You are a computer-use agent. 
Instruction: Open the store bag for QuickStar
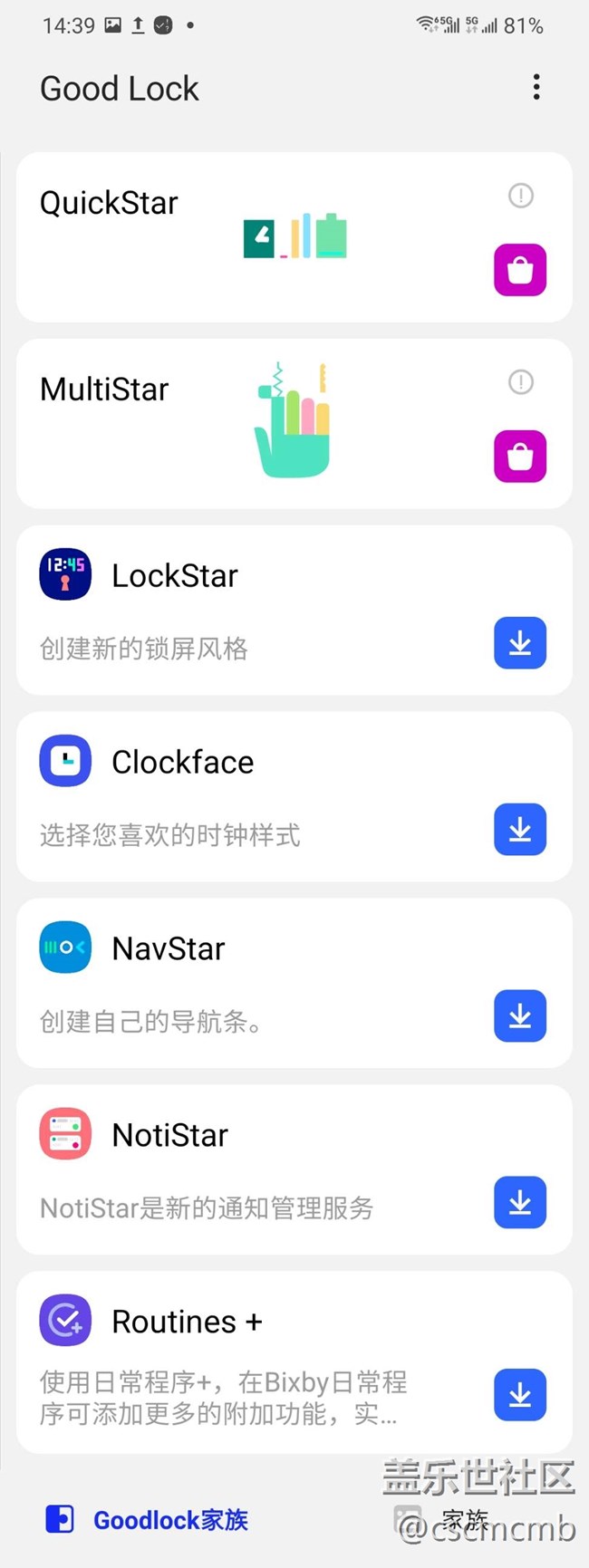tap(520, 270)
